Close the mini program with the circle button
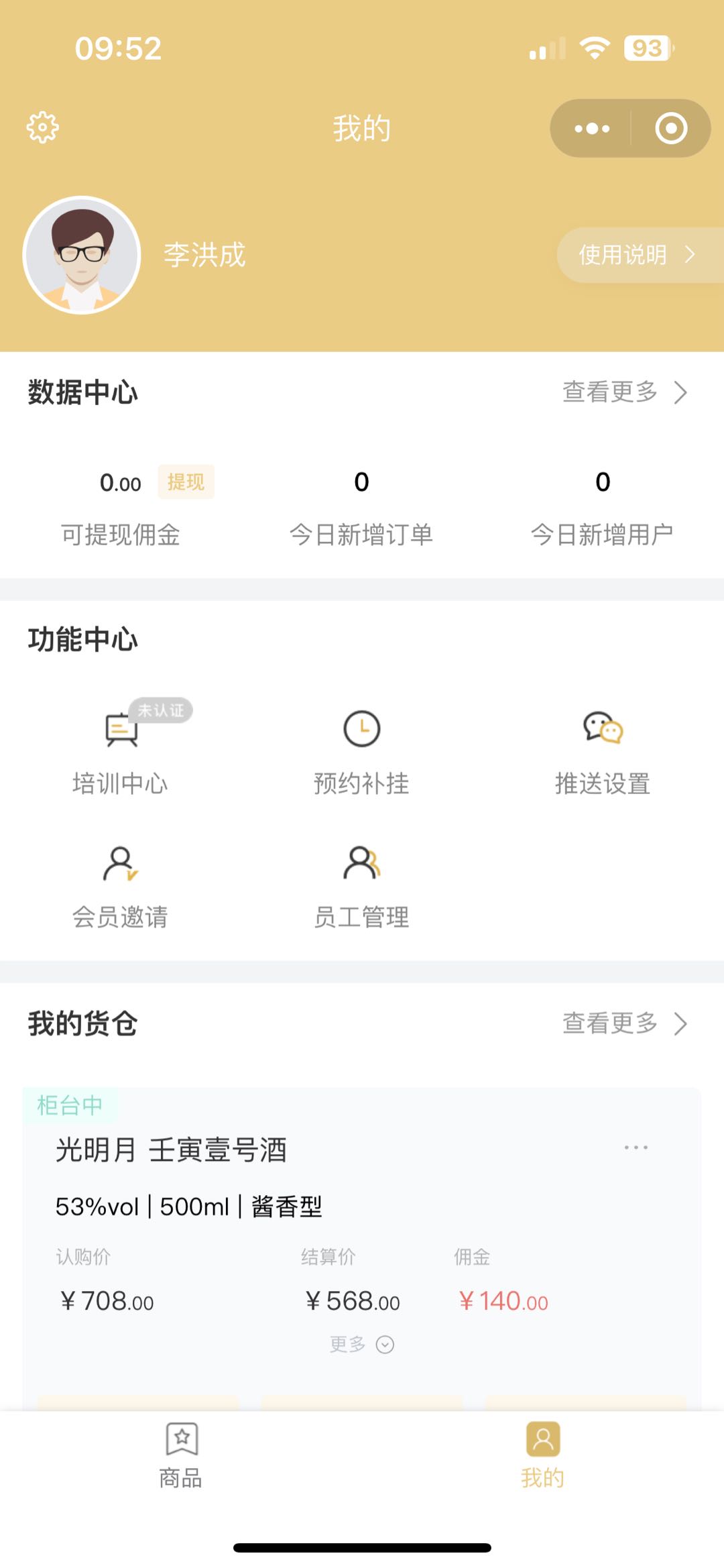724x1568 pixels. [671, 128]
